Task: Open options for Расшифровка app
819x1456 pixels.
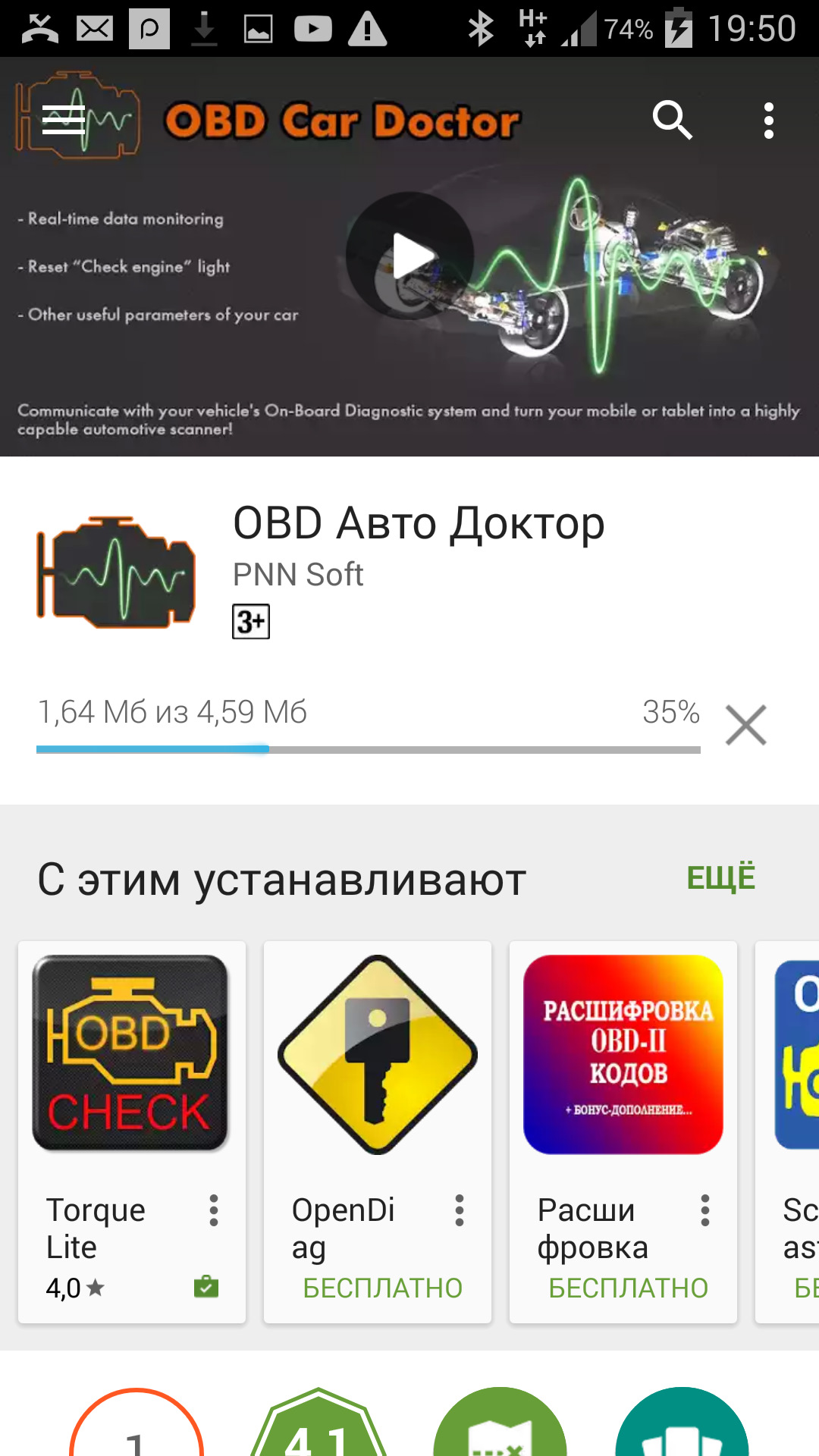Action: pyautogui.click(x=705, y=1210)
